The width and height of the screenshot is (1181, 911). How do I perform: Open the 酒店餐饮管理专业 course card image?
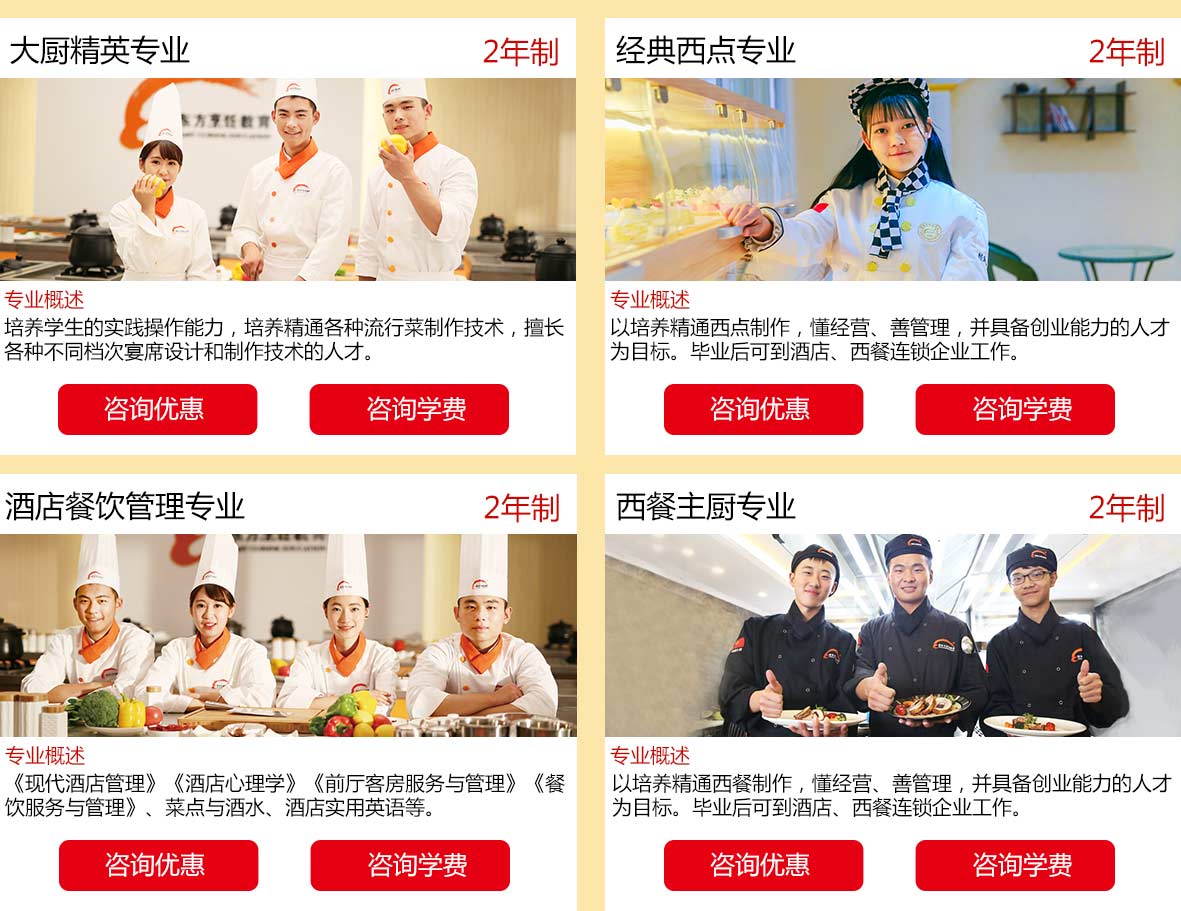tap(288, 635)
